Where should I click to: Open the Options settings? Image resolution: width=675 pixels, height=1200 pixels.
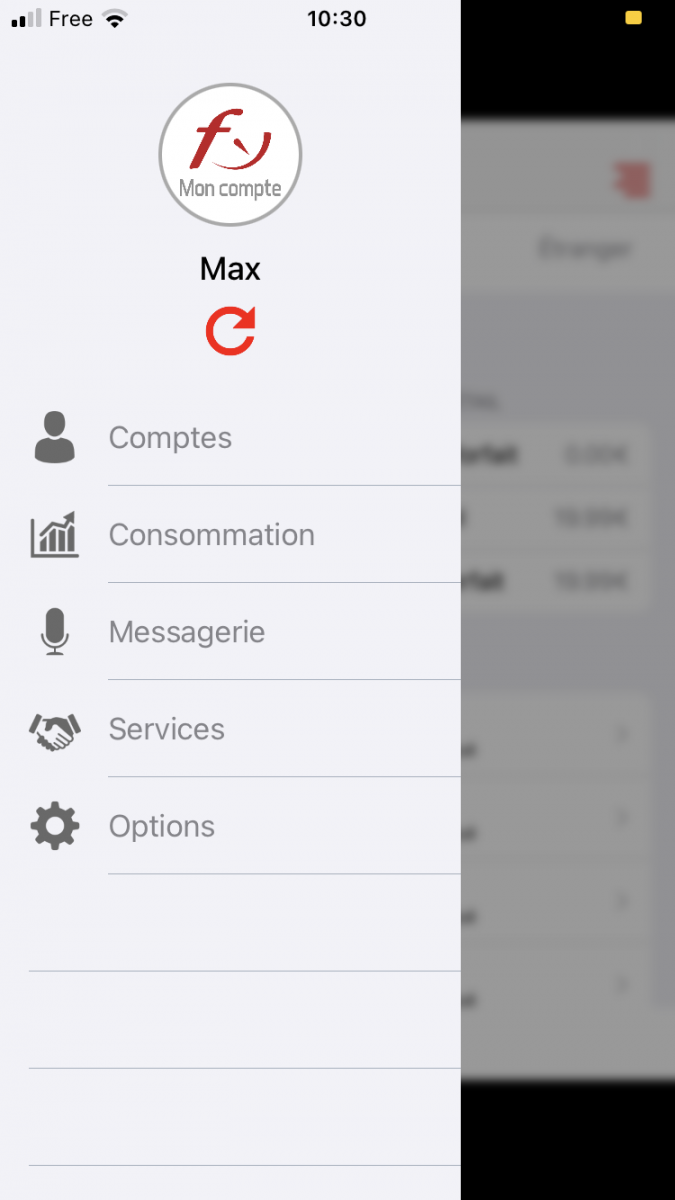point(162,826)
